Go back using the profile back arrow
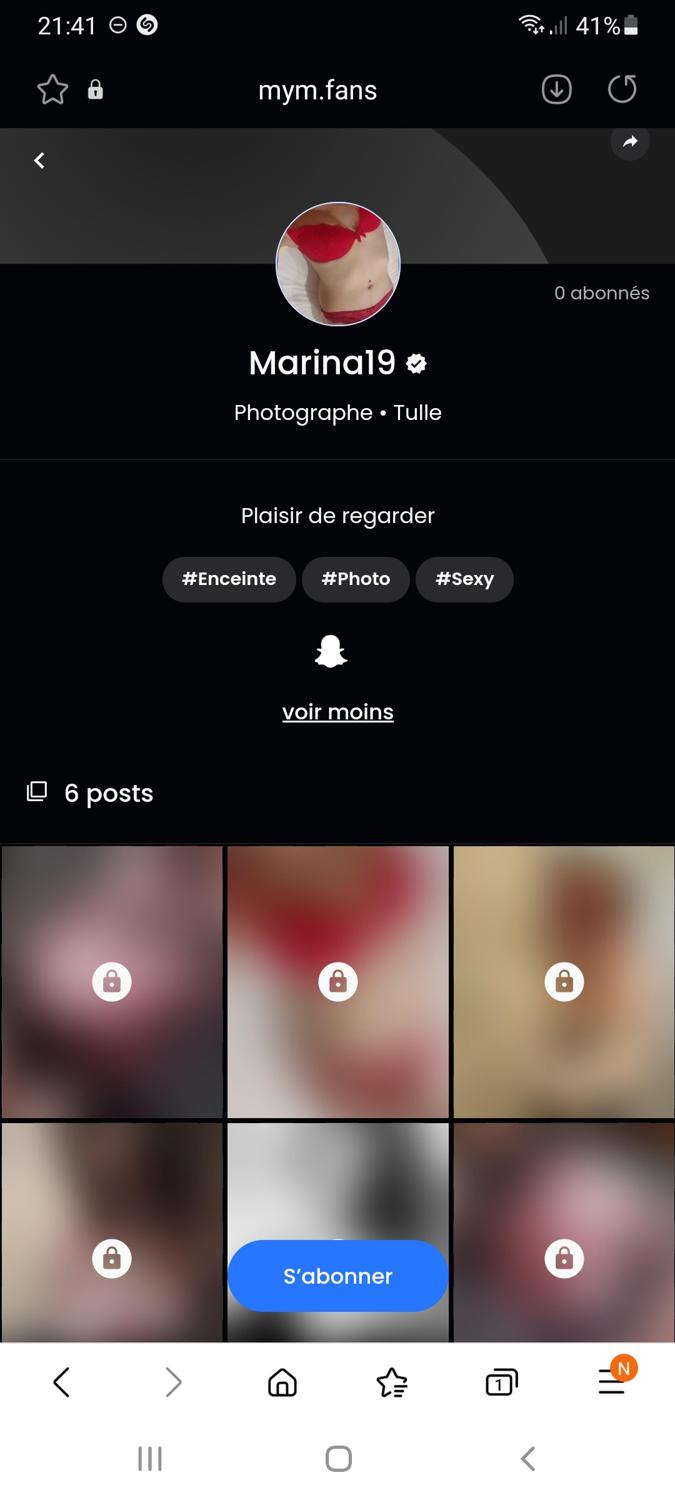Image resolution: width=675 pixels, height=1500 pixels. (39, 160)
